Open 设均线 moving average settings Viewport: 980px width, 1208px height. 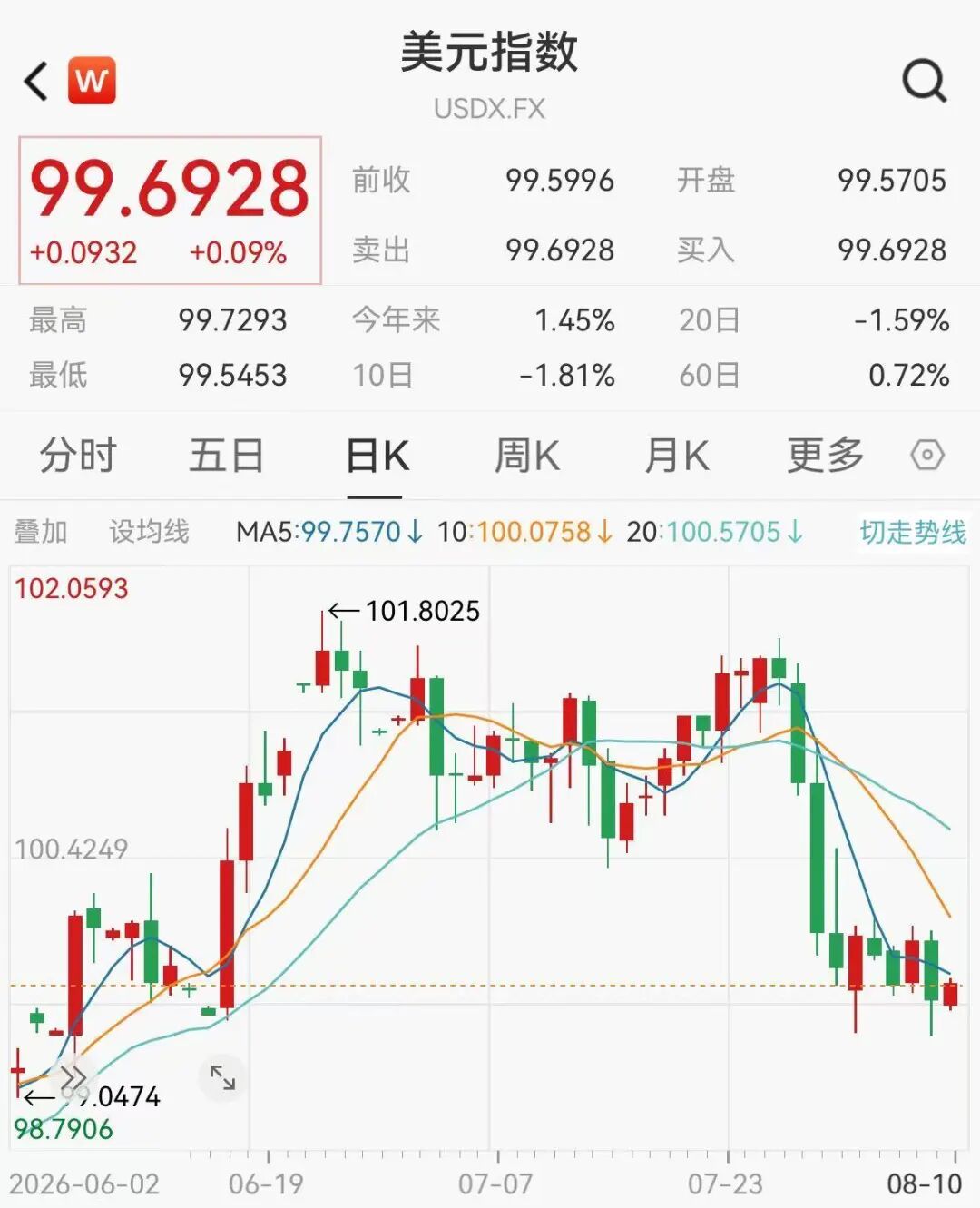(x=150, y=531)
